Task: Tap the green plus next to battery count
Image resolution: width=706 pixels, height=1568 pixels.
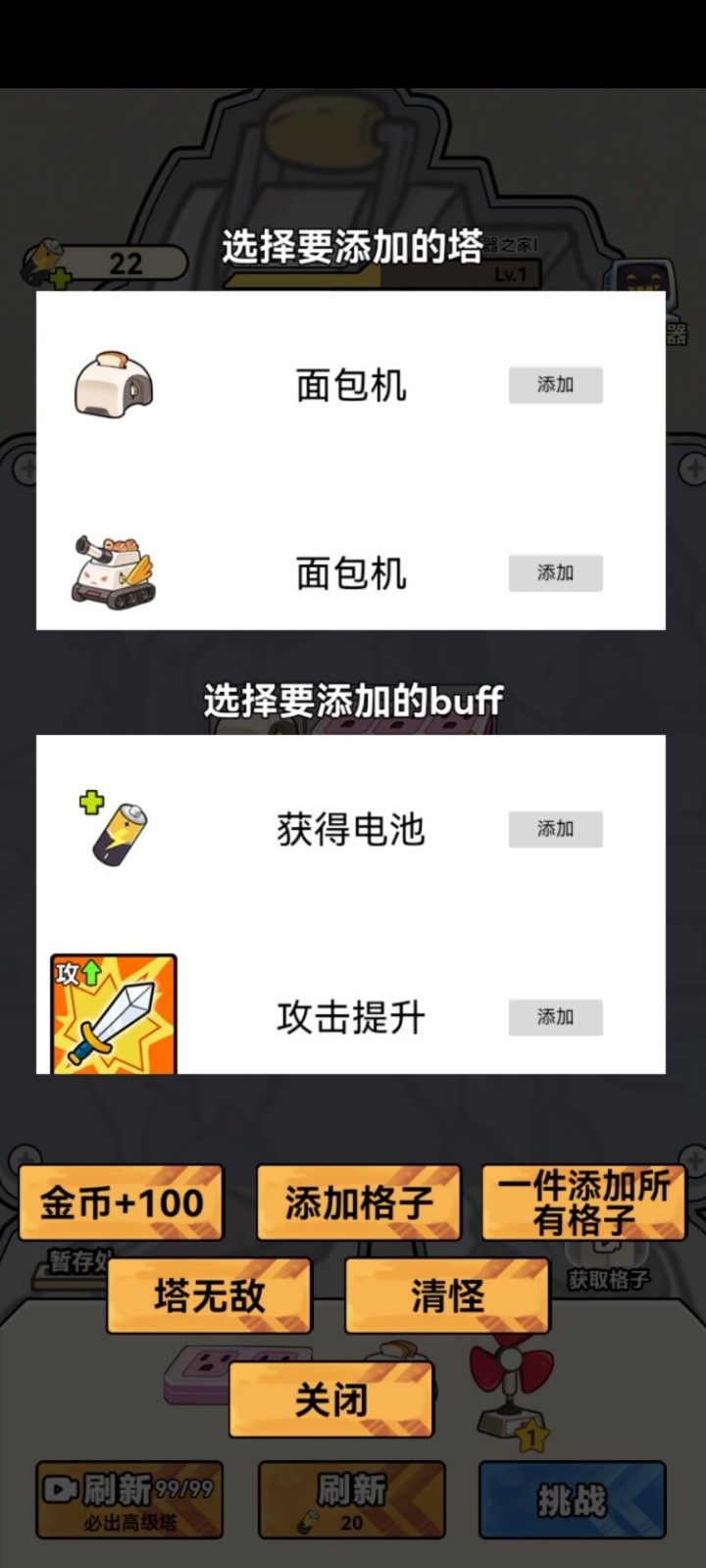Action: pos(61,279)
